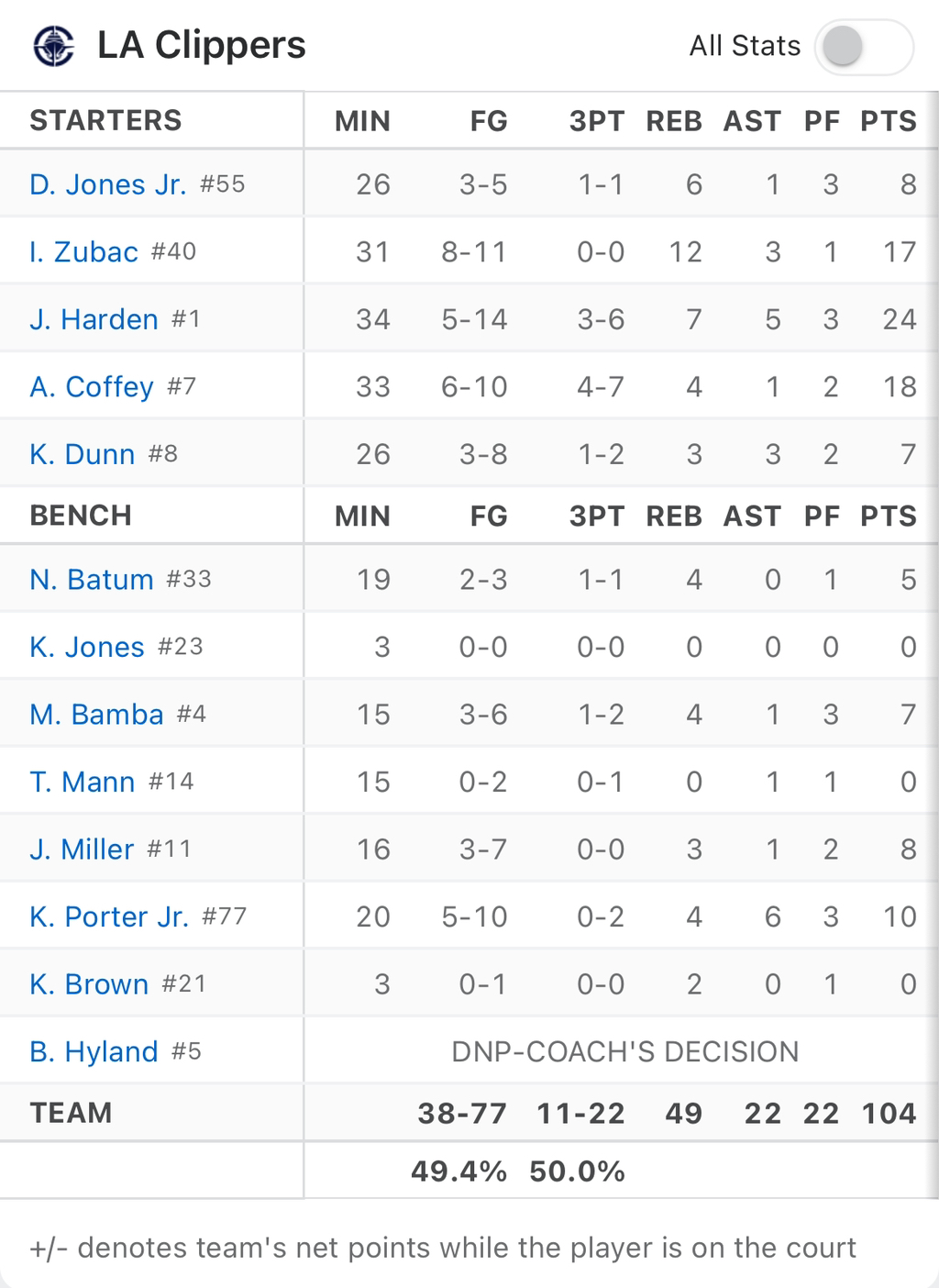
Task: Open B. Hyland's player profile
Action: 94,1051
